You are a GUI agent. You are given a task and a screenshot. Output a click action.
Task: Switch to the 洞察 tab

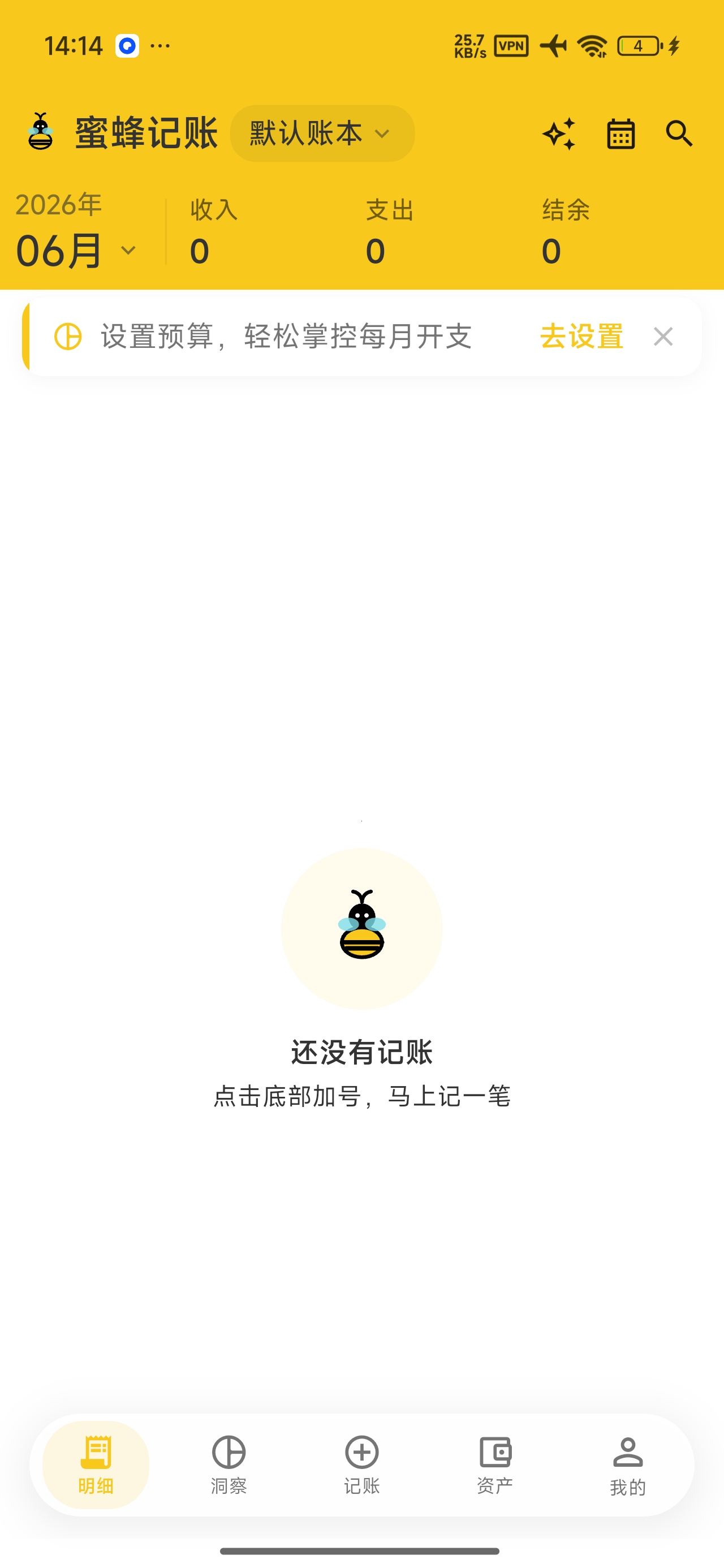coord(229,1465)
